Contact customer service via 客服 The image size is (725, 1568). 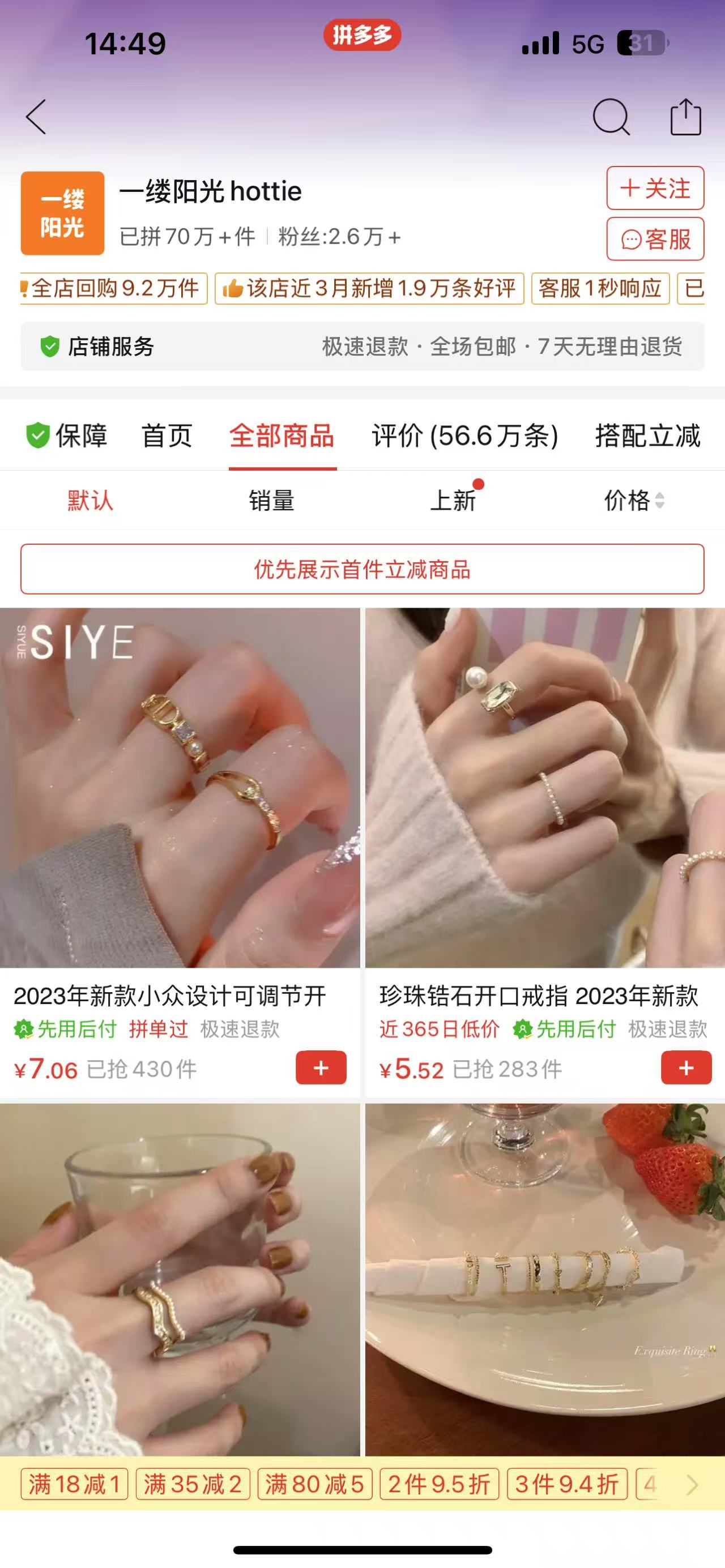coord(655,239)
